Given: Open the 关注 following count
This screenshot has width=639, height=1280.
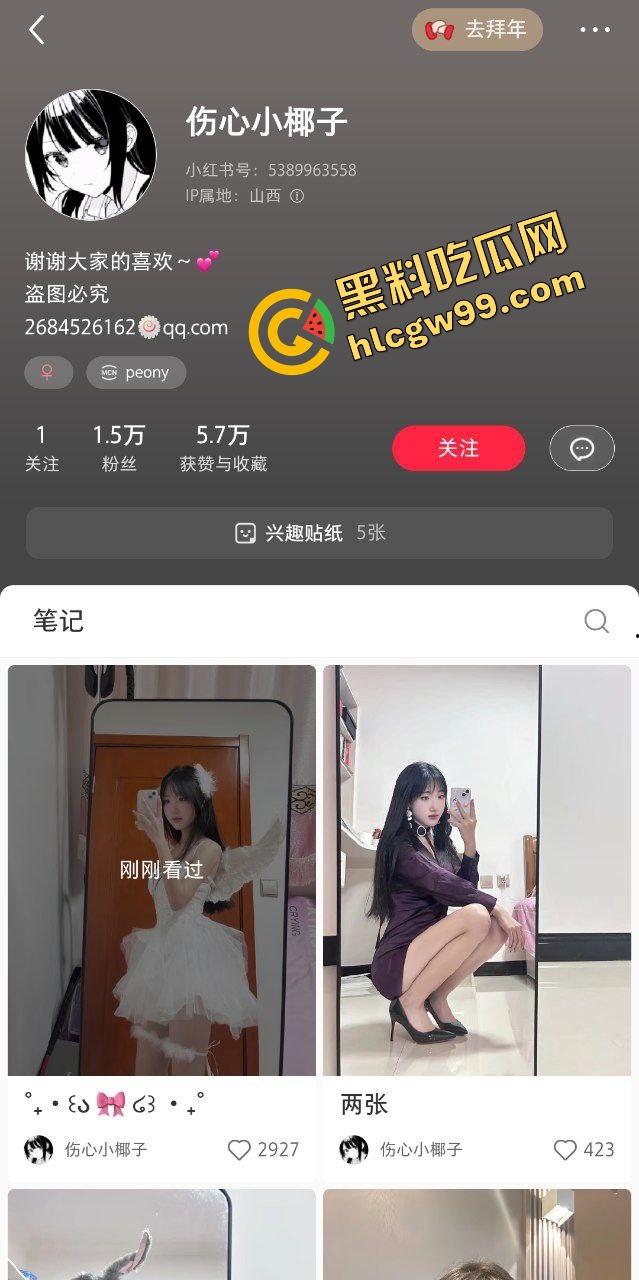Looking at the screenshot, I should click(x=42, y=447).
